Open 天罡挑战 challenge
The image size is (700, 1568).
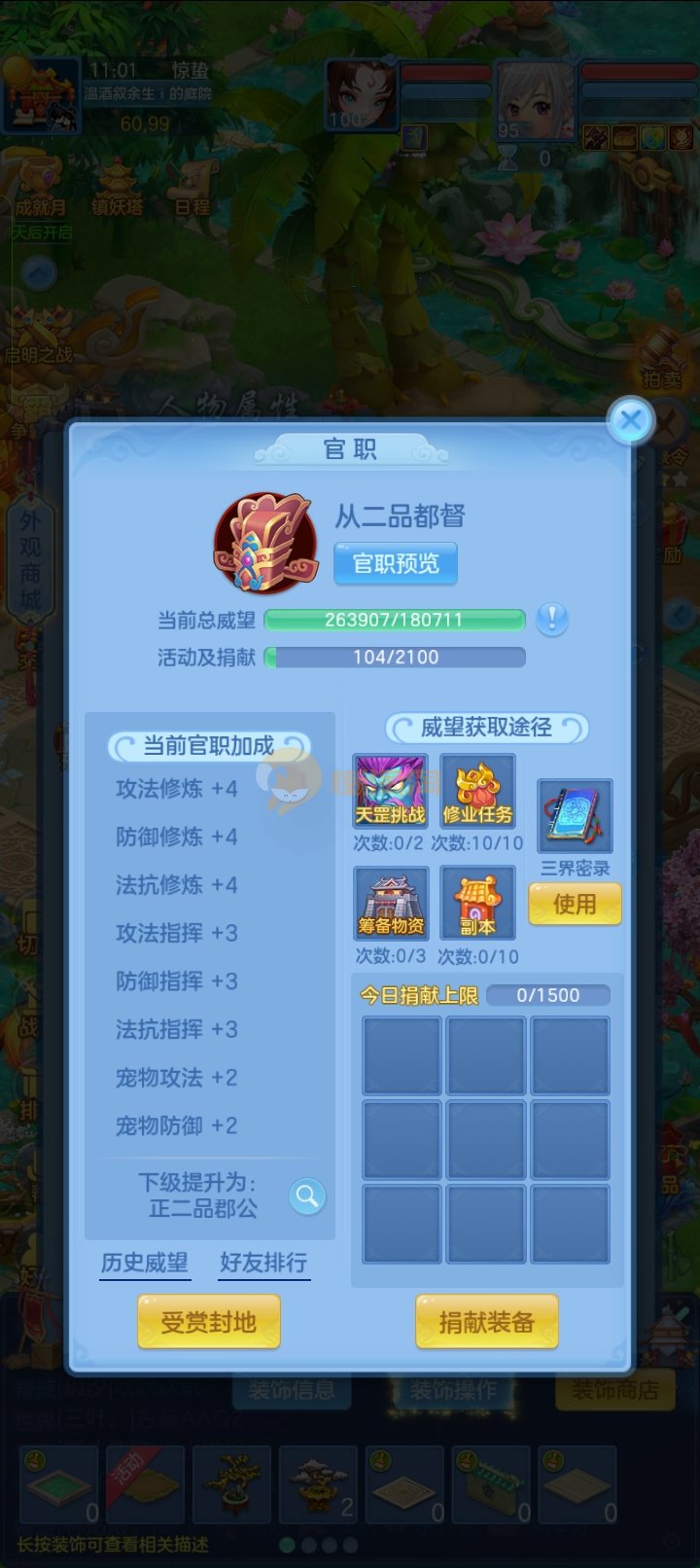click(390, 790)
